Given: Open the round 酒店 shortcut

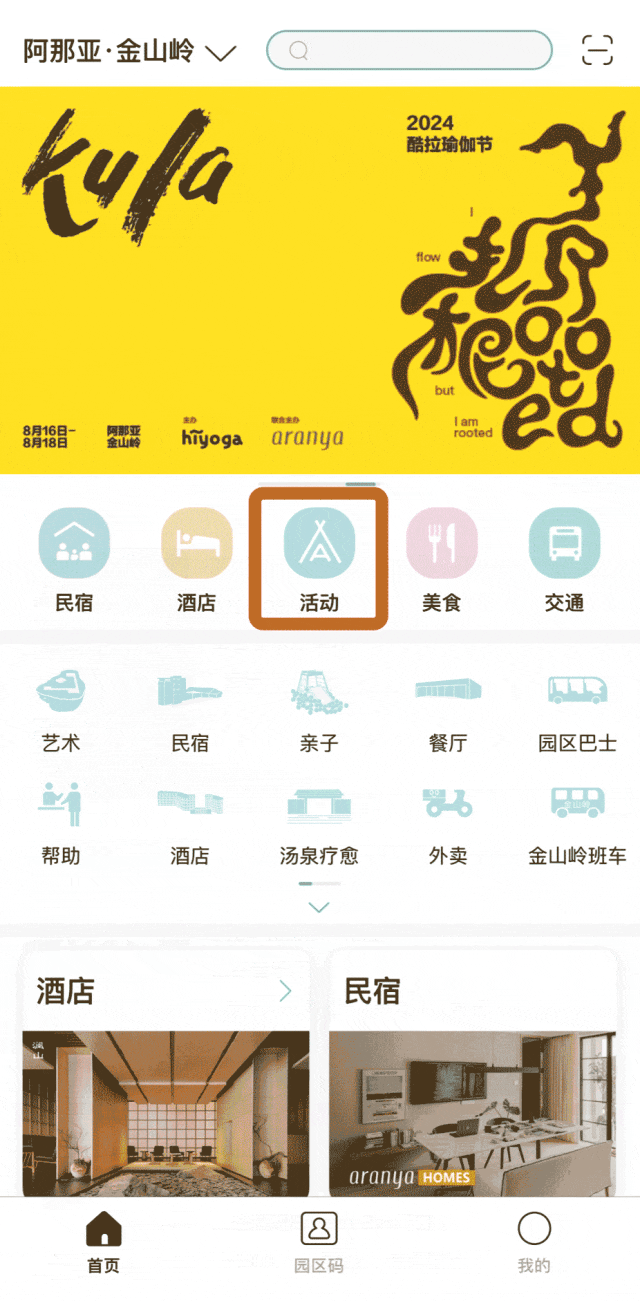Looking at the screenshot, I should point(196,559).
